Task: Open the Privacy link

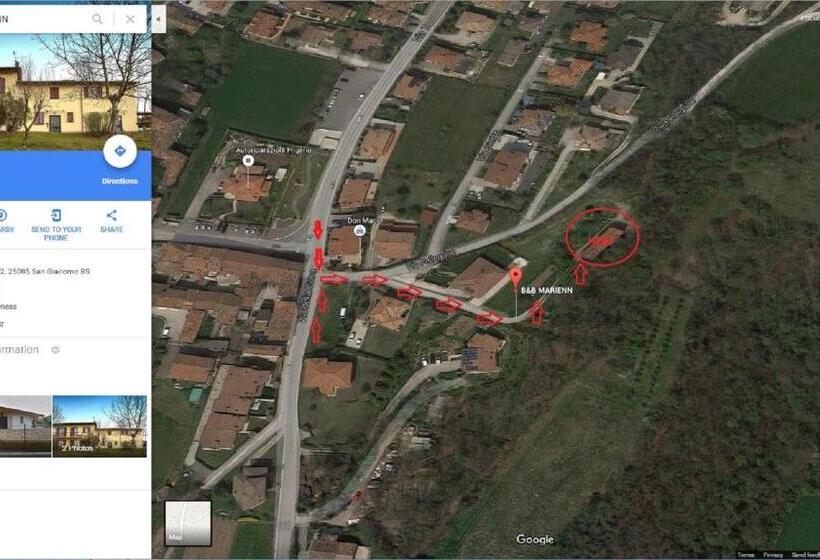Action: coord(773,554)
